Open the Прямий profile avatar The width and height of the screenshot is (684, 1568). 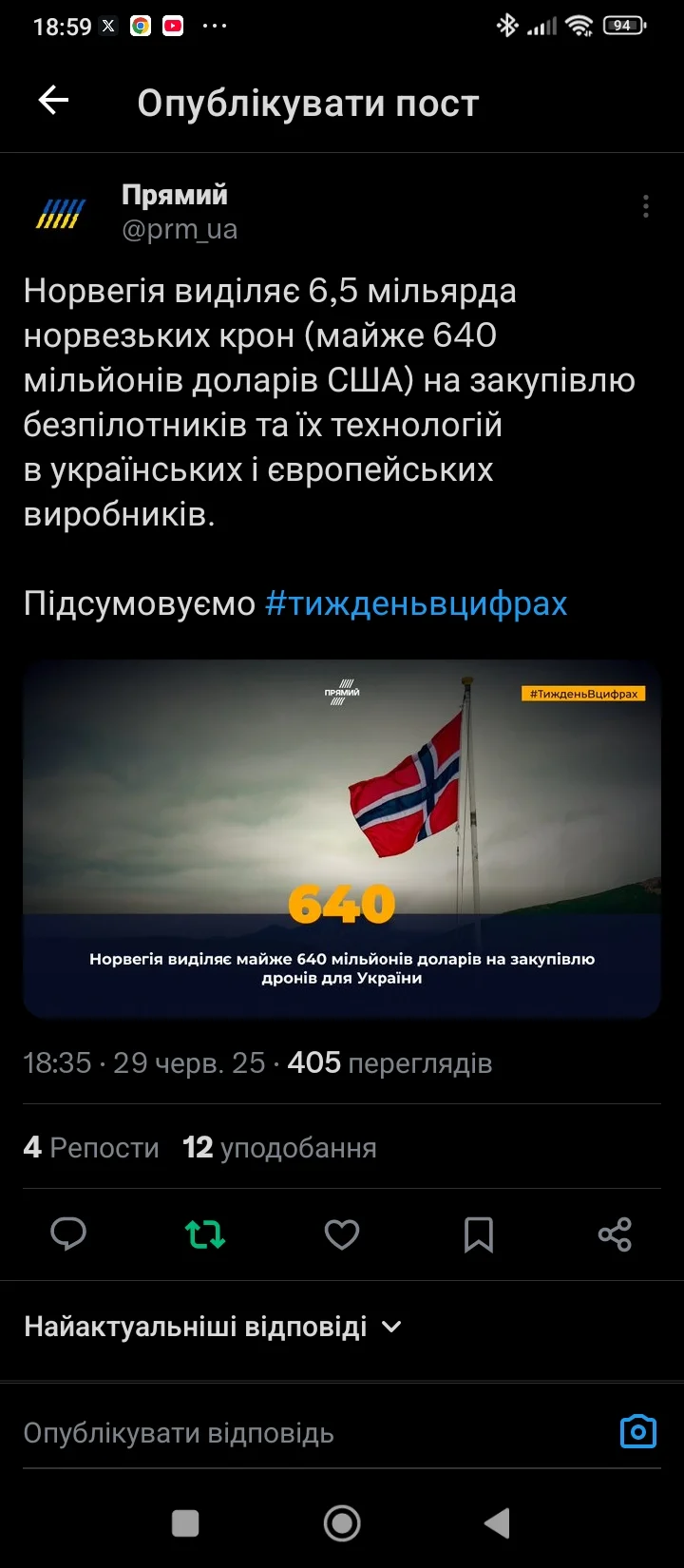click(61, 213)
